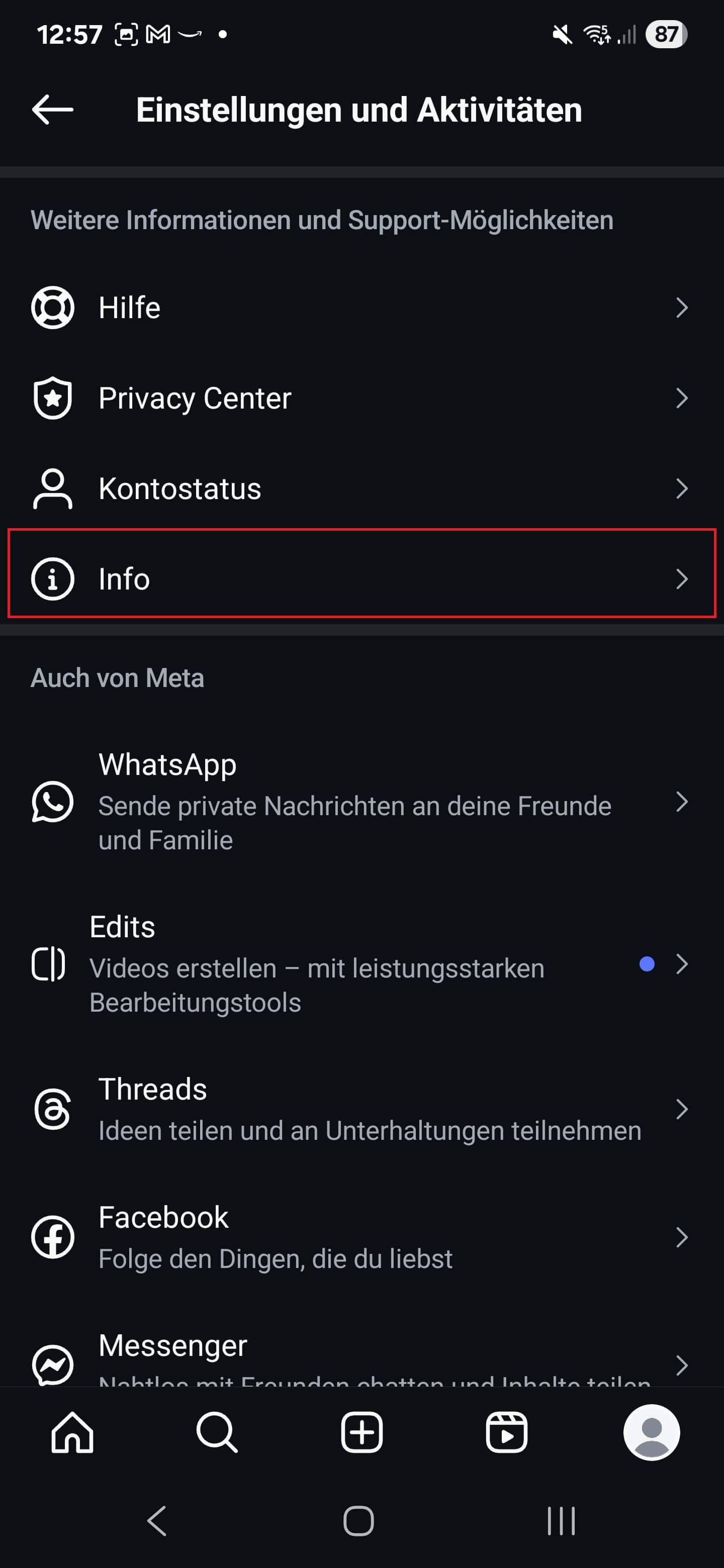The image size is (724, 1568).
Task: Switch to the Home tab
Action: click(x=72, y=1432)
